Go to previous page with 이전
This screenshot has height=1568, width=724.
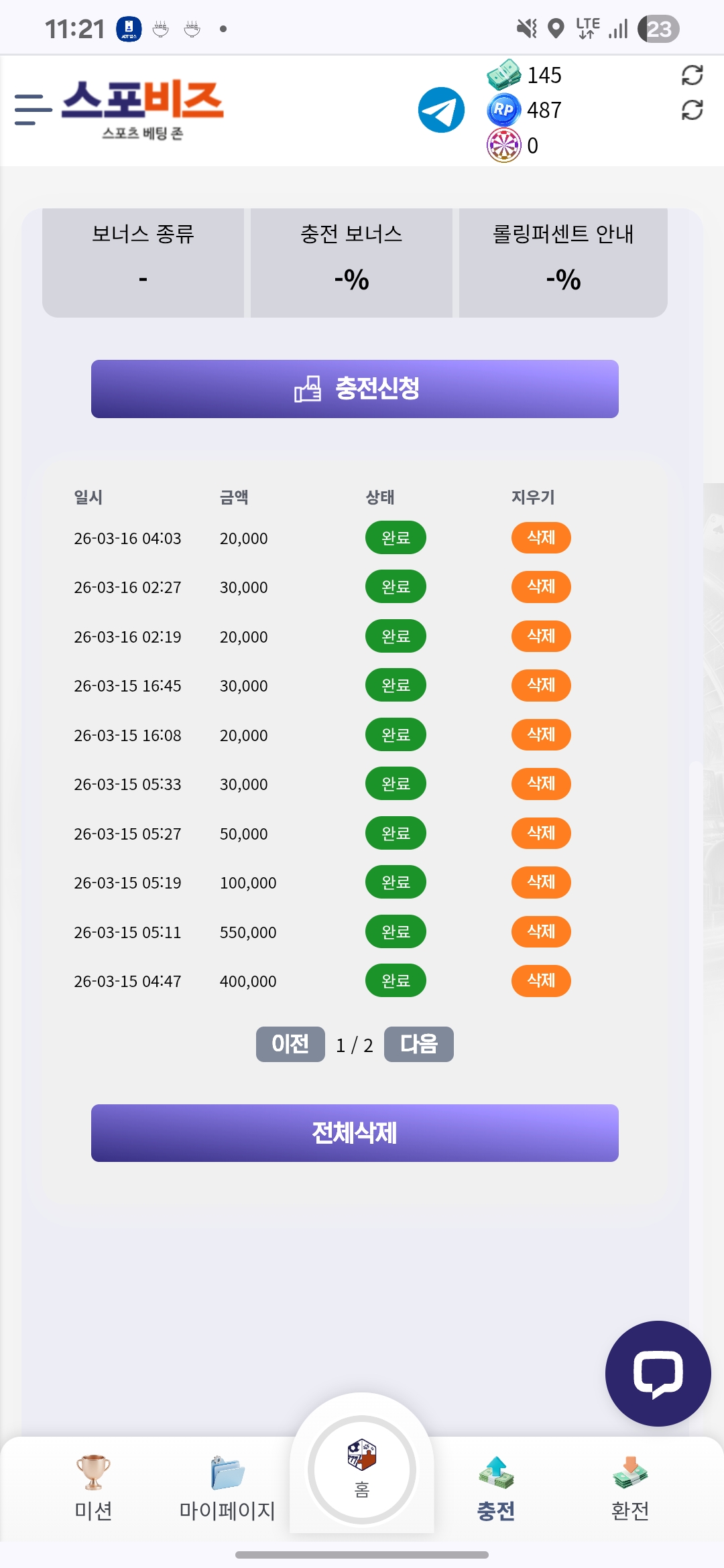coord(290,1044)
